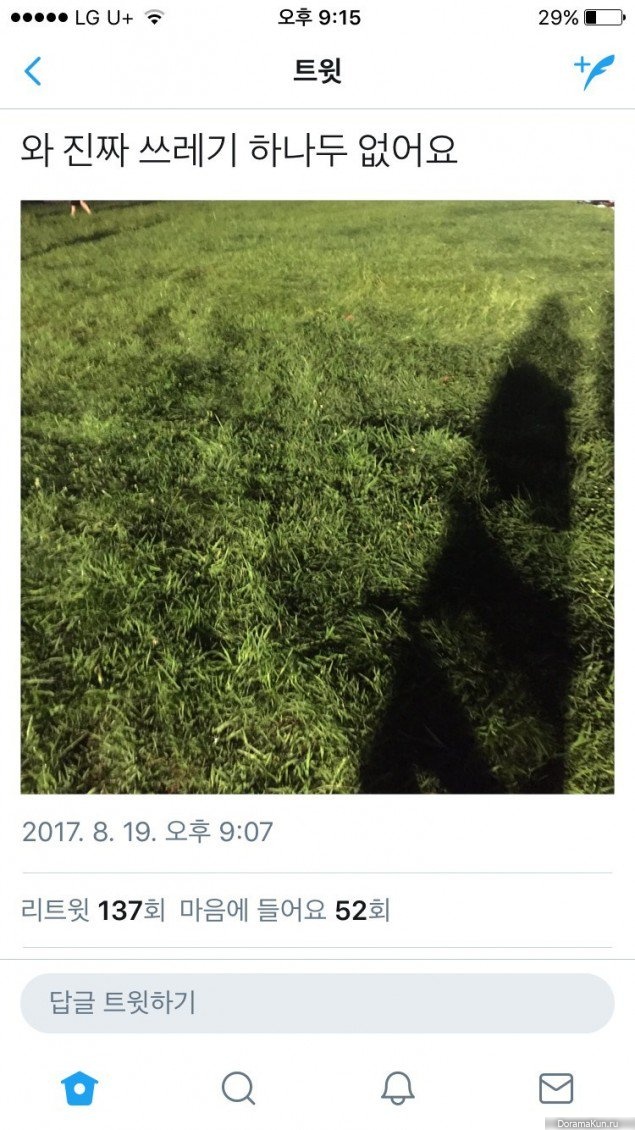Open the notifications bell tab
Viewport: 635px width, 1130px height.
point(397,1088)
